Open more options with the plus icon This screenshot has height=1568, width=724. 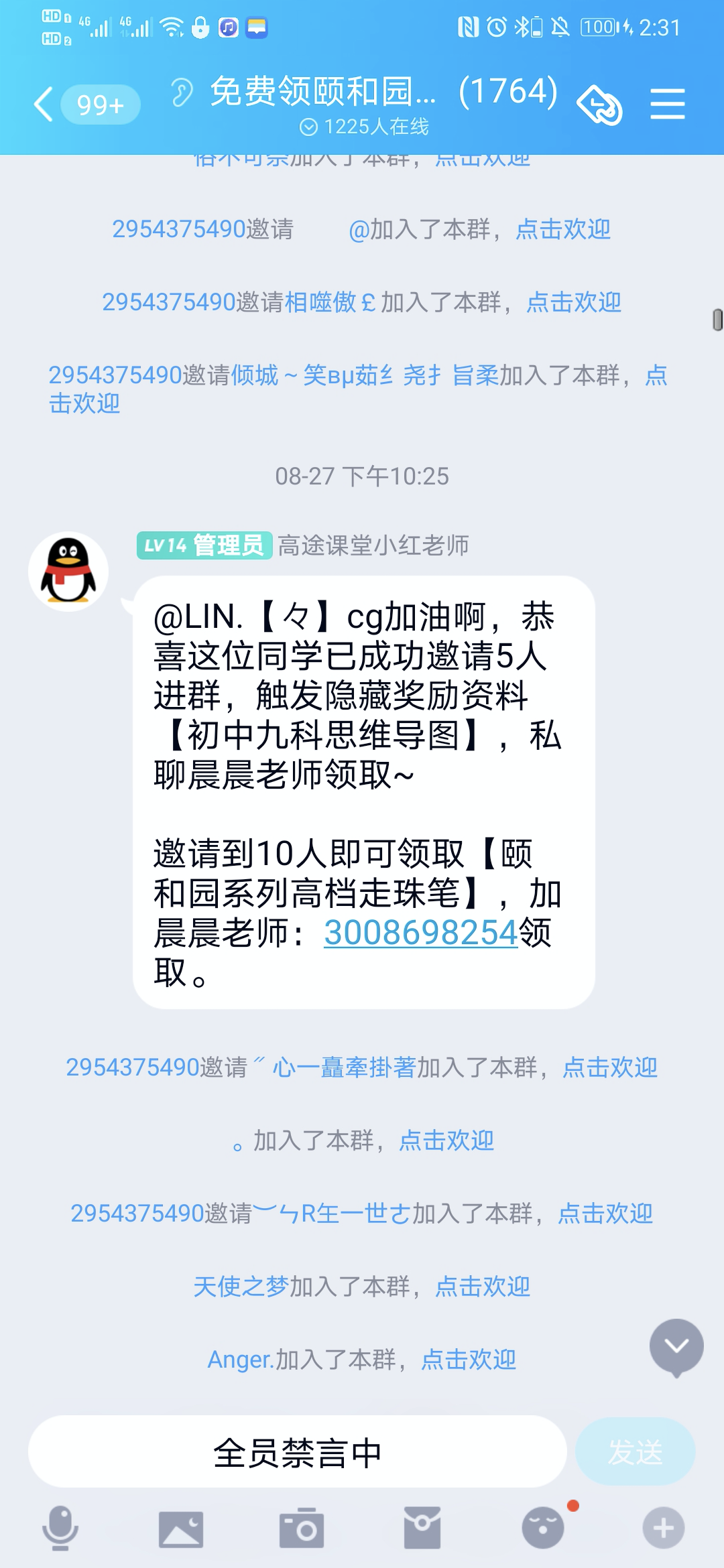(664, 1528)
